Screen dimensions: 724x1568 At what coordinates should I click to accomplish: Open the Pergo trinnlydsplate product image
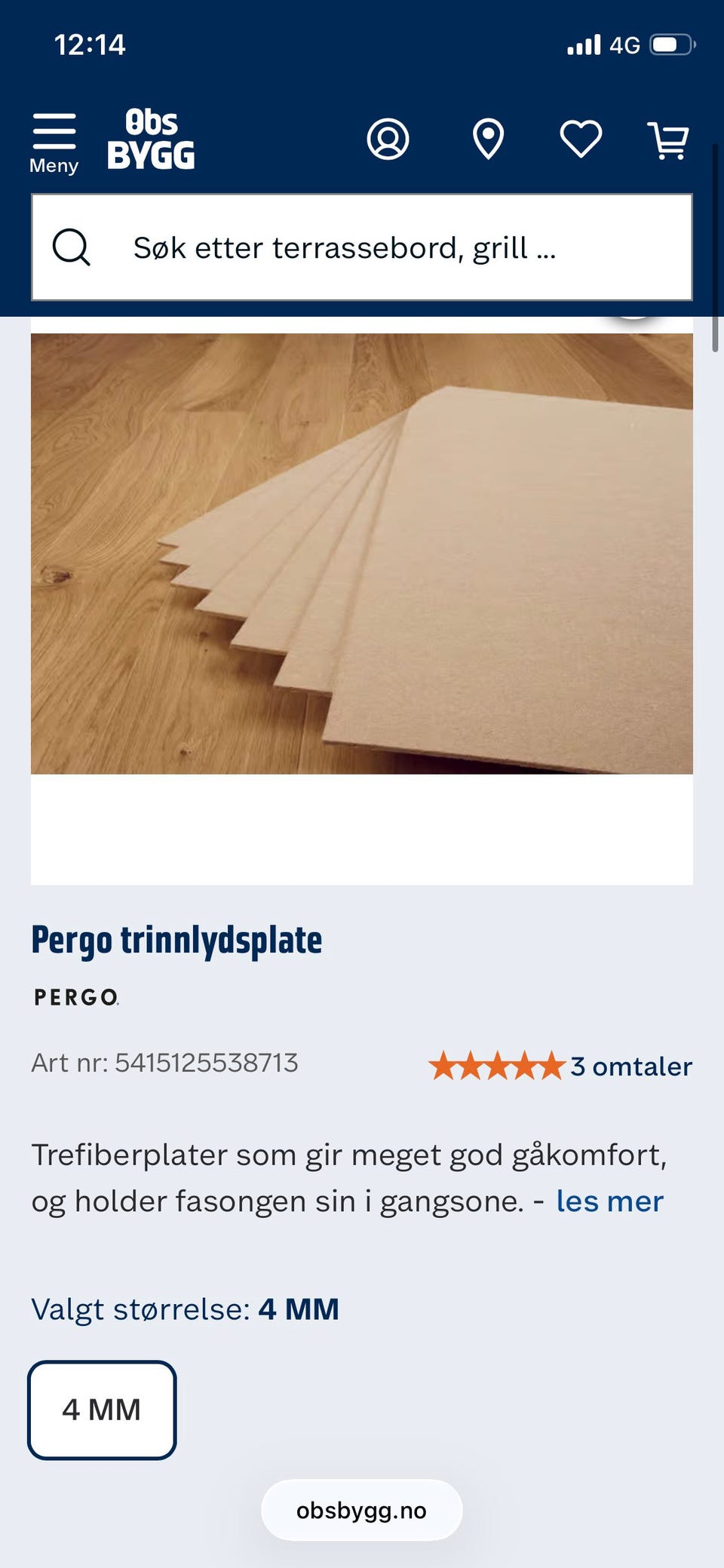pyautogui.click(x=362, y=554)
